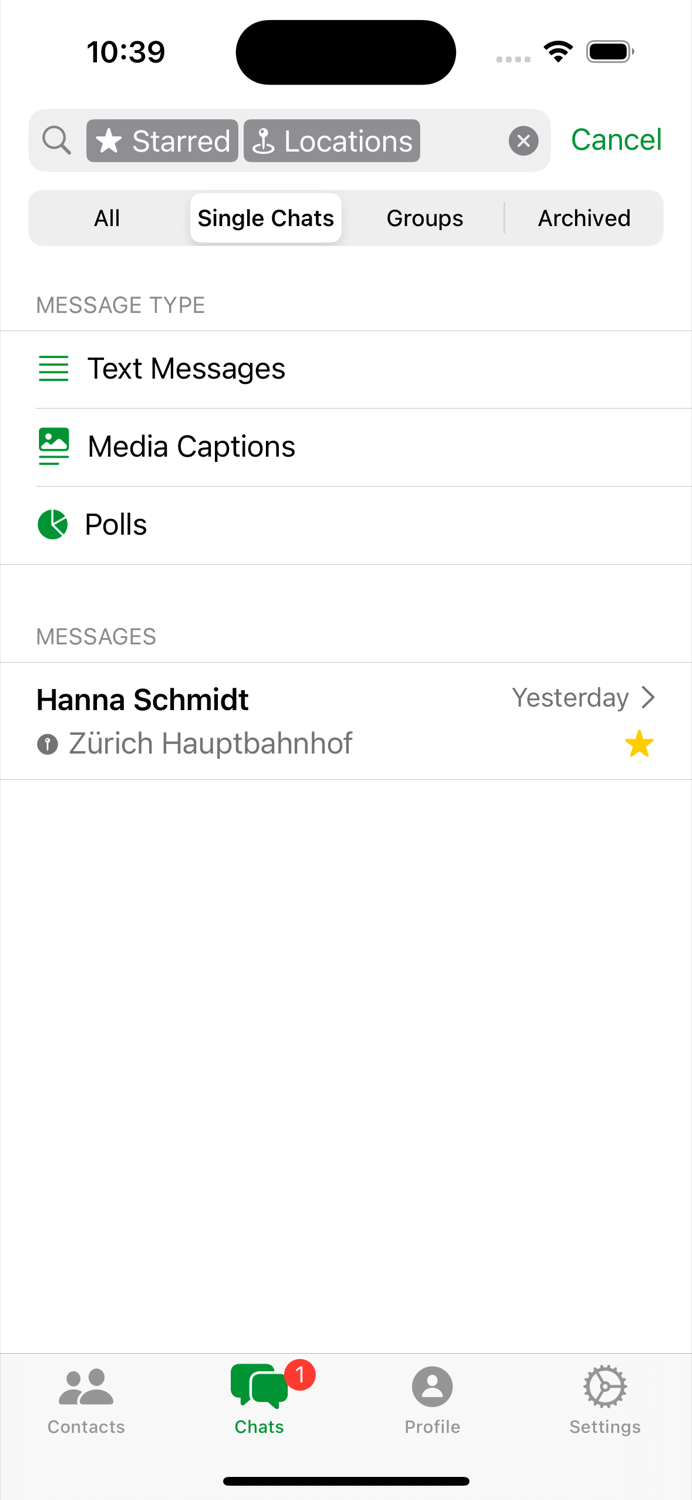Switch to the Profile tab
The image size is (692, 1500).
(432, 1401)
